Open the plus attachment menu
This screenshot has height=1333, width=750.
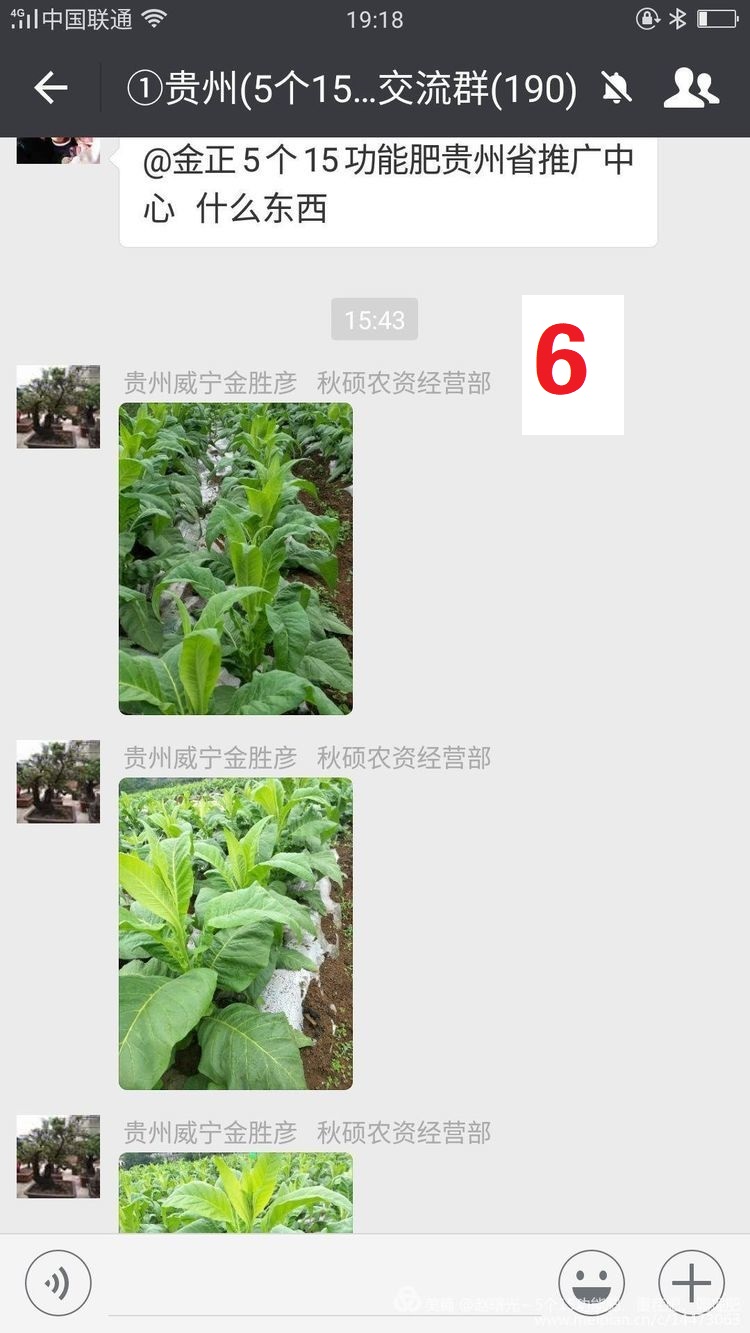691,1283
